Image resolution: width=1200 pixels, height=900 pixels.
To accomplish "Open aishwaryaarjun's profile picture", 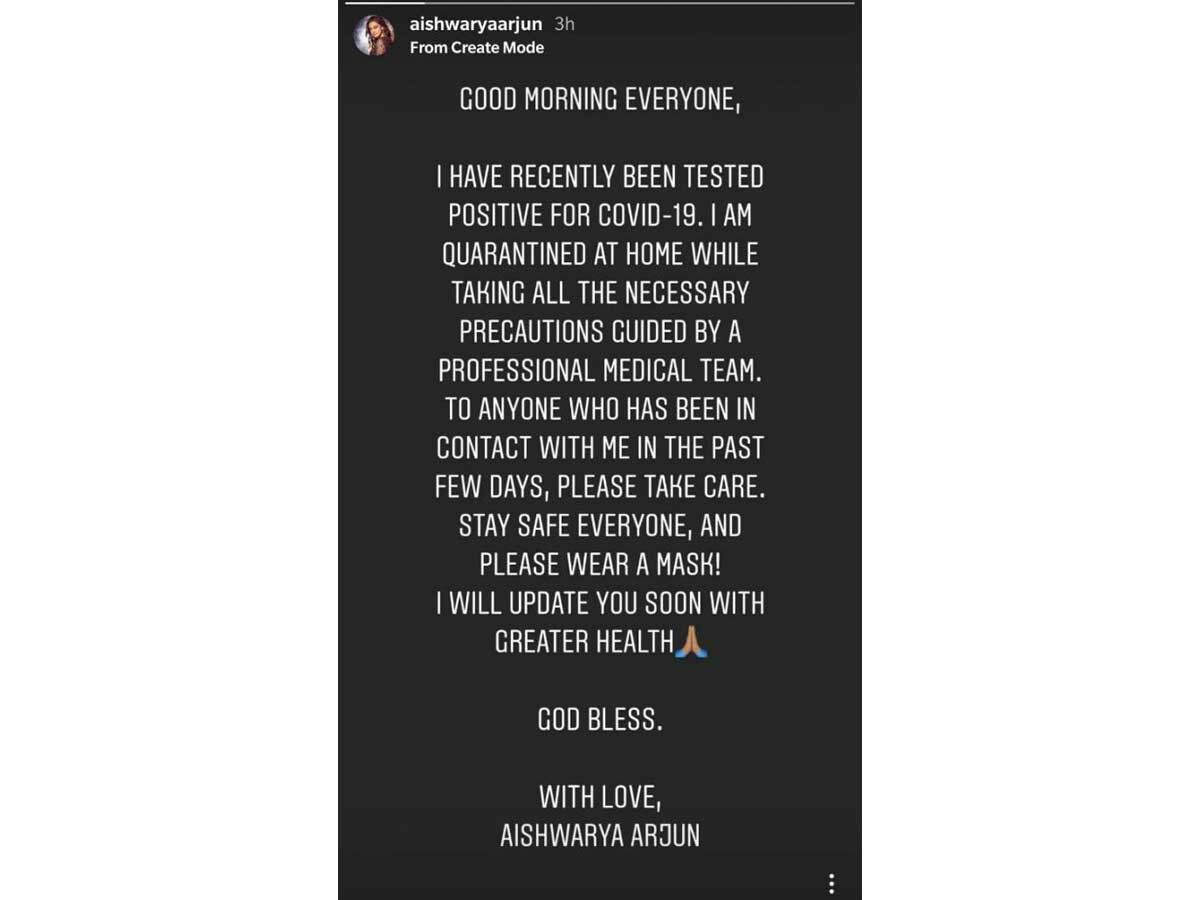I will point(374,36).
